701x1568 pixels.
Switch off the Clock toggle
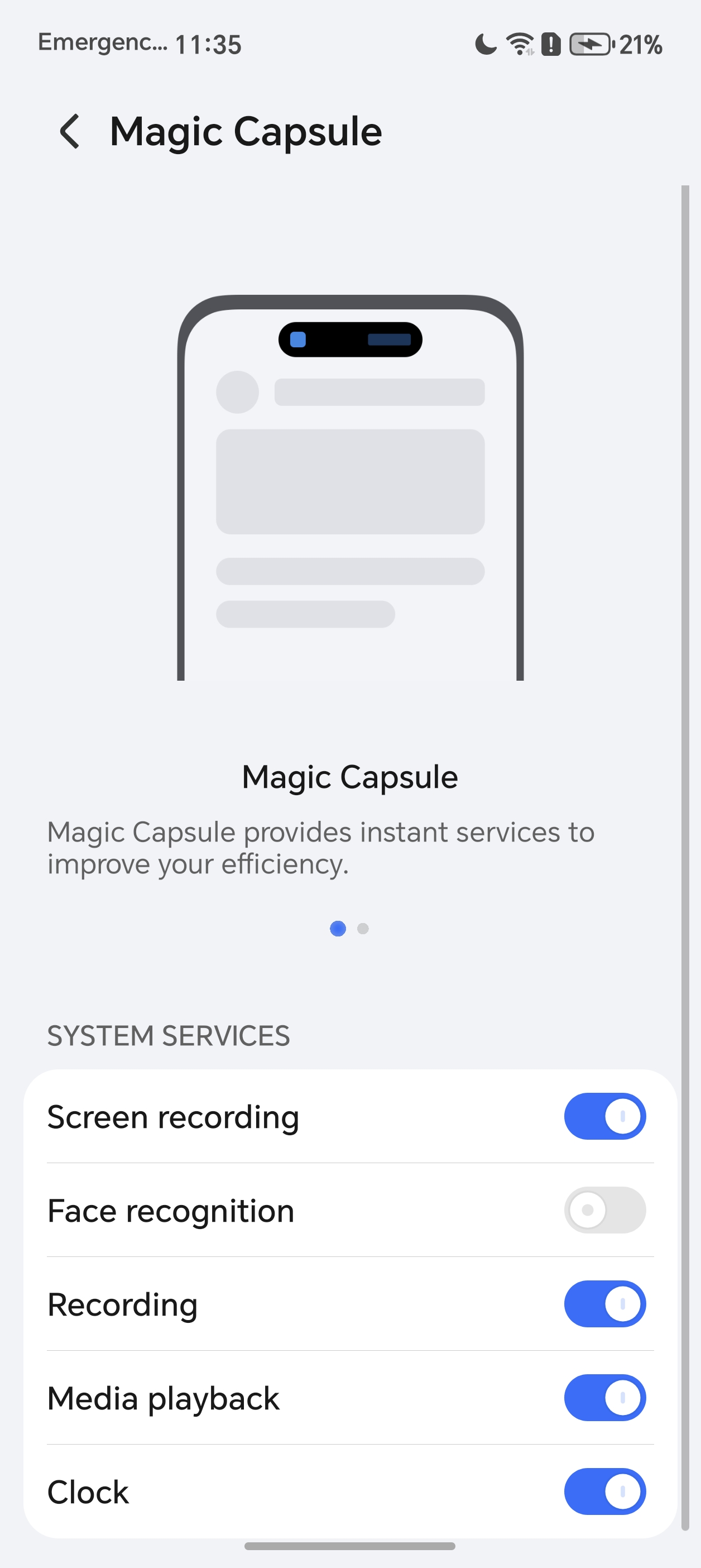point(604,1491)
